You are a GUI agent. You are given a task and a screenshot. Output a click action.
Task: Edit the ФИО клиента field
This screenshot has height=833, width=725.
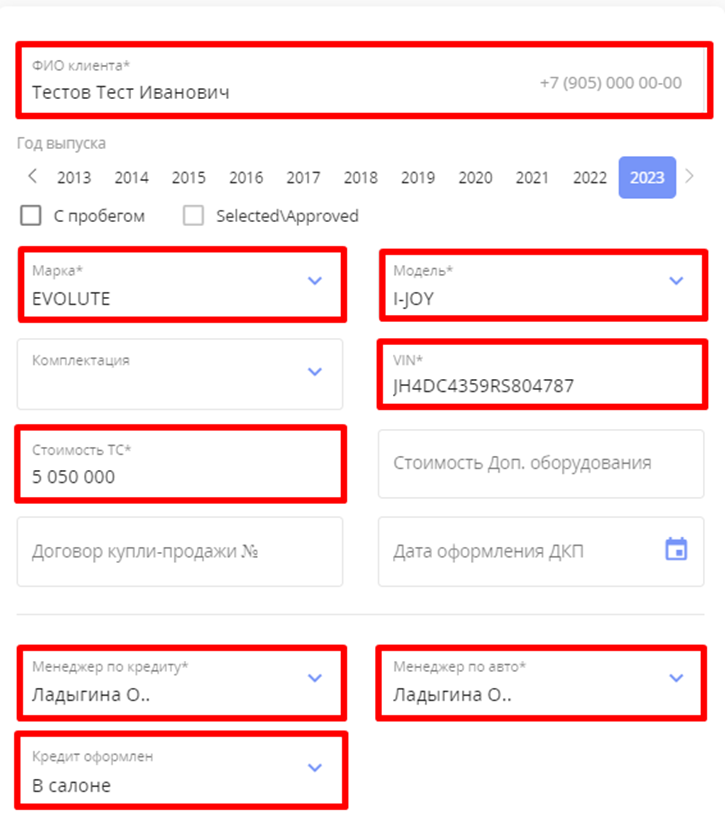[250, 92]
